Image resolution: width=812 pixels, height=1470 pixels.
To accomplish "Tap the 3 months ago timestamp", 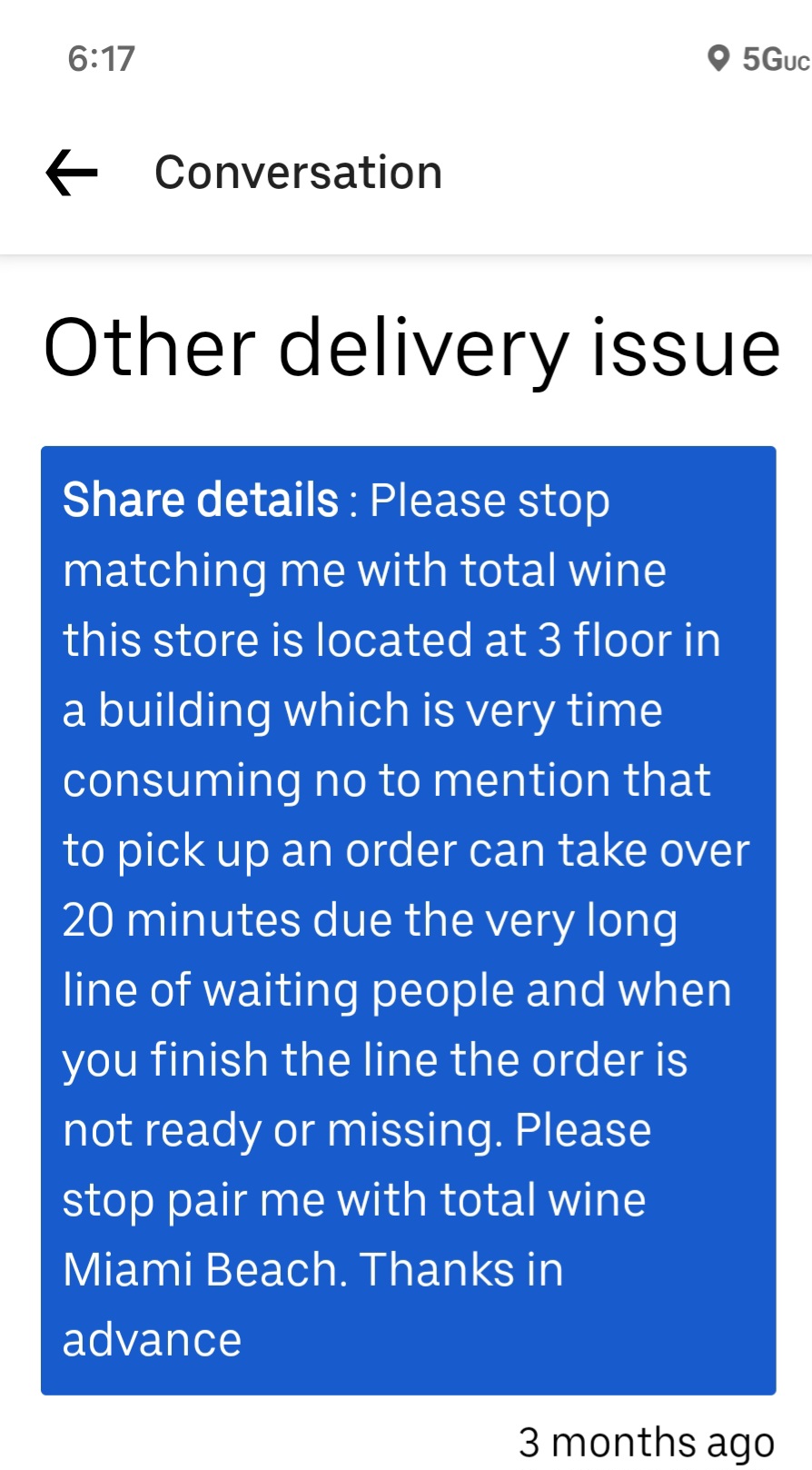I will point(646,1441).
